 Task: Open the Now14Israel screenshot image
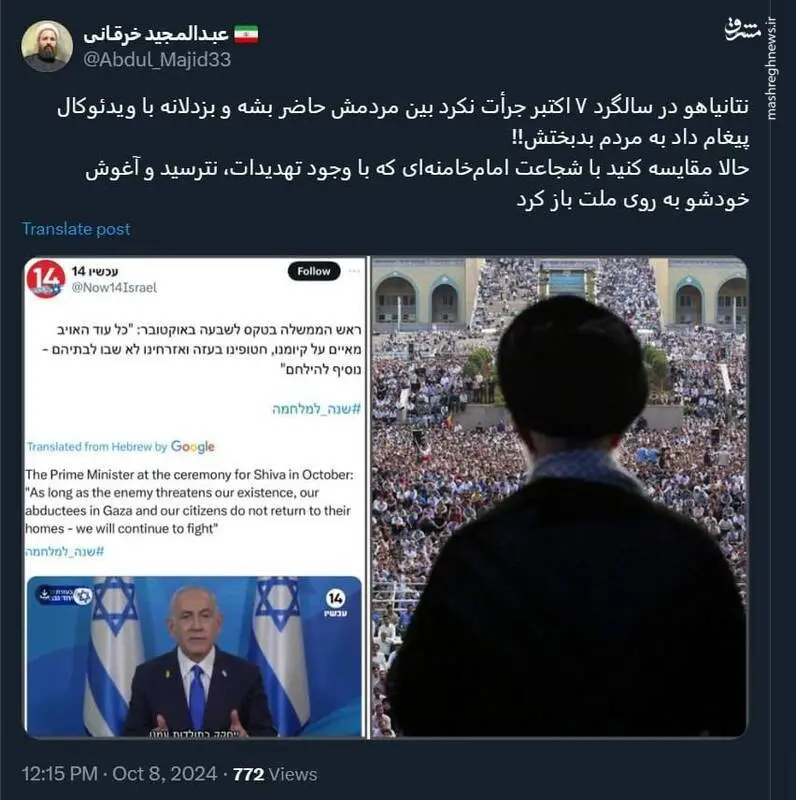195,497
